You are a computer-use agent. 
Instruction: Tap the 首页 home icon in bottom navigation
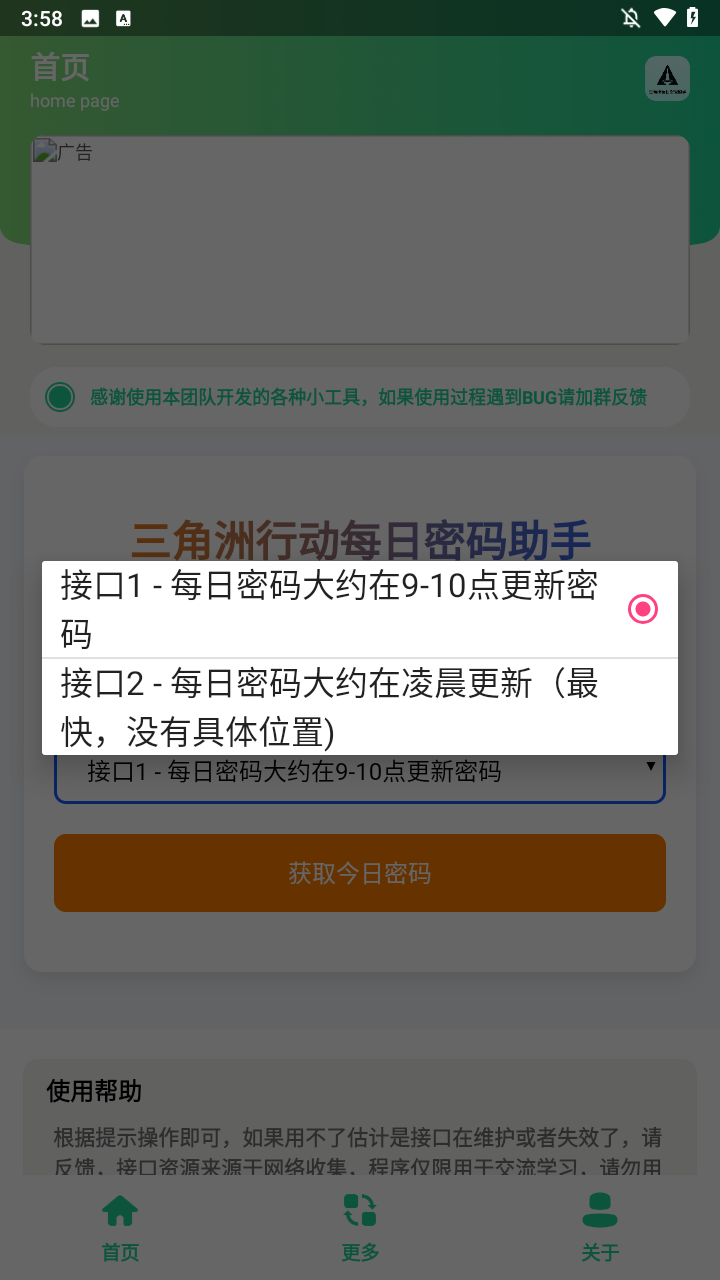(120, 1209)
